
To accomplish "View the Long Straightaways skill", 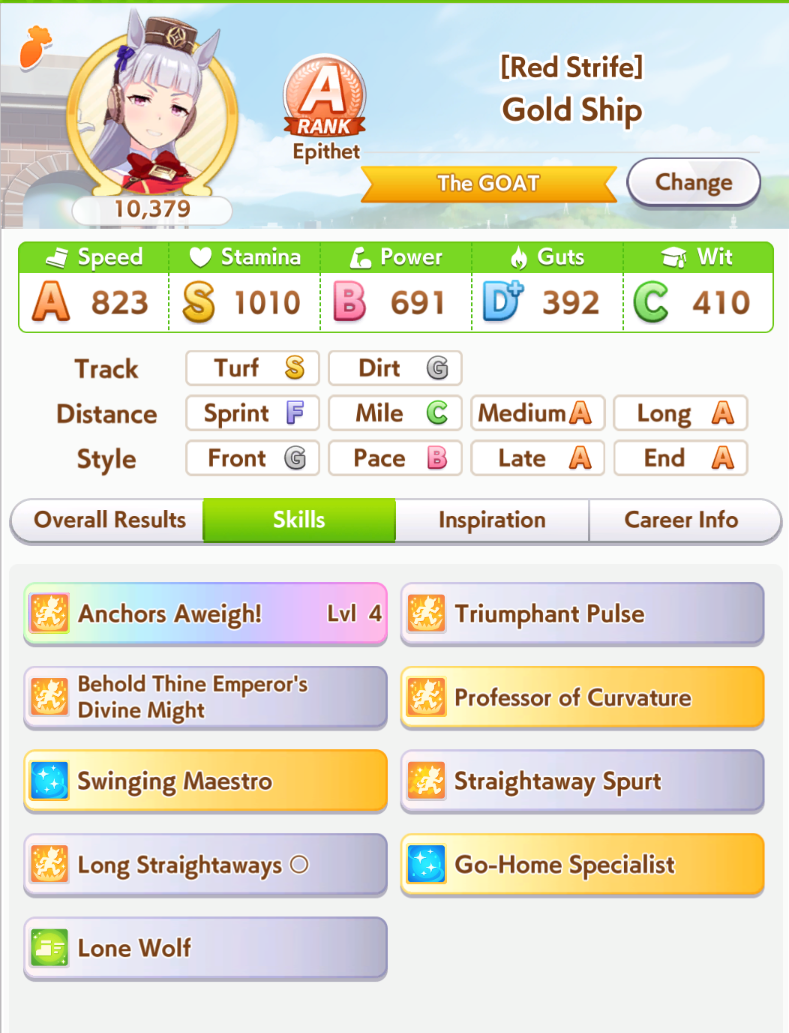I will coord(205,865).
